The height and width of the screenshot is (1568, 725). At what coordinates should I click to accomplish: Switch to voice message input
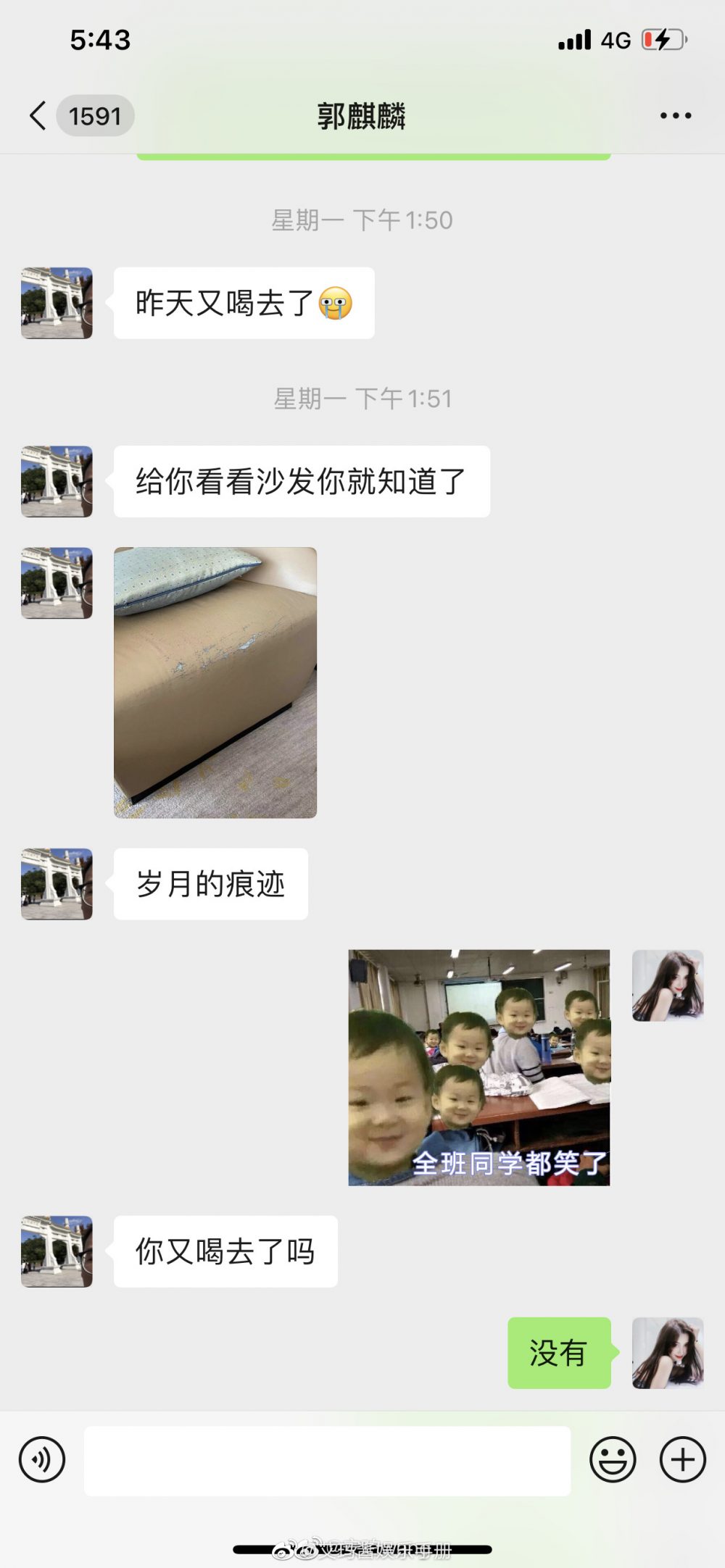(42, 1459)
